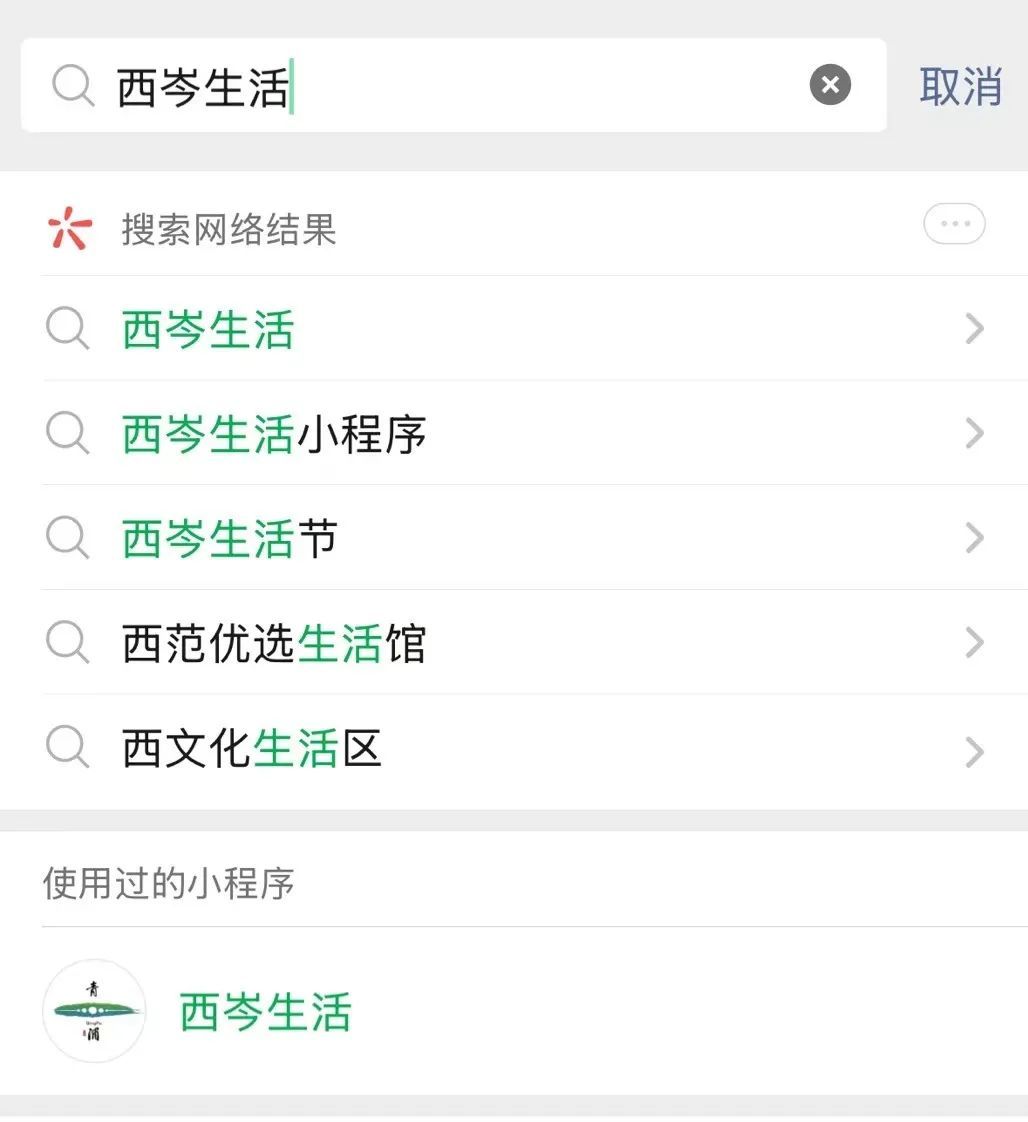Cancel the search with 取消

pos(960,87)
